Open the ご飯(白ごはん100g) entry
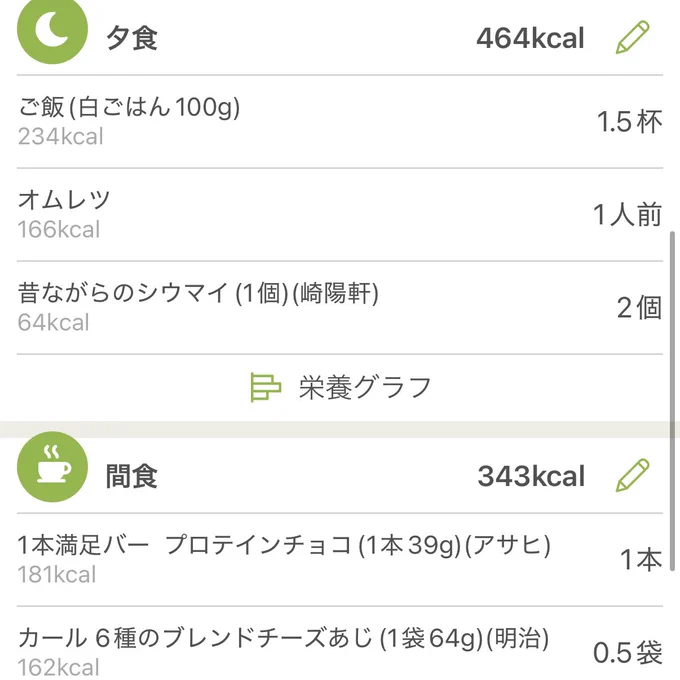This screenshot has width=680, height=680. click(340, 121)
